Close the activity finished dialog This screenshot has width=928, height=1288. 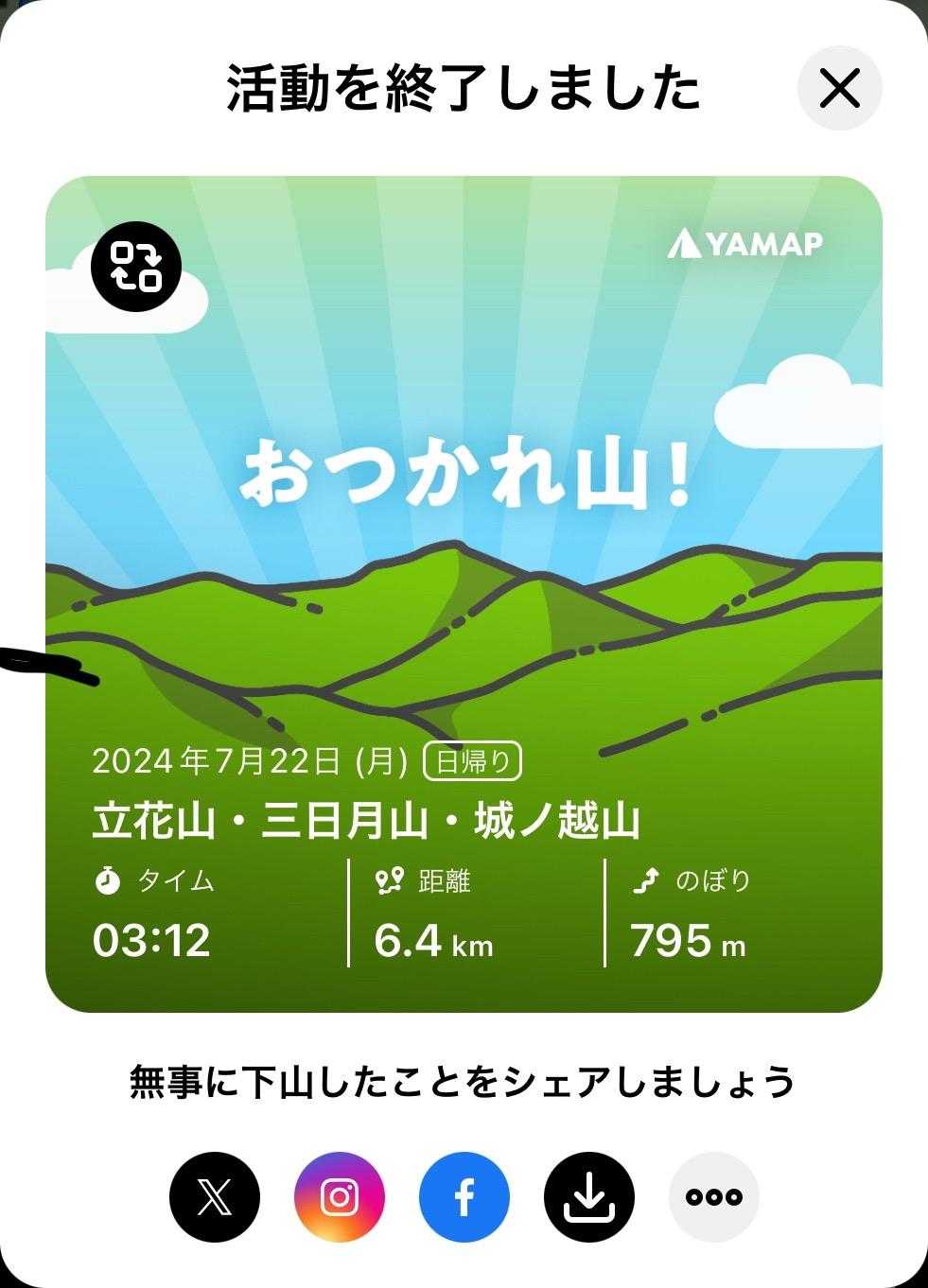pos(839,88)
